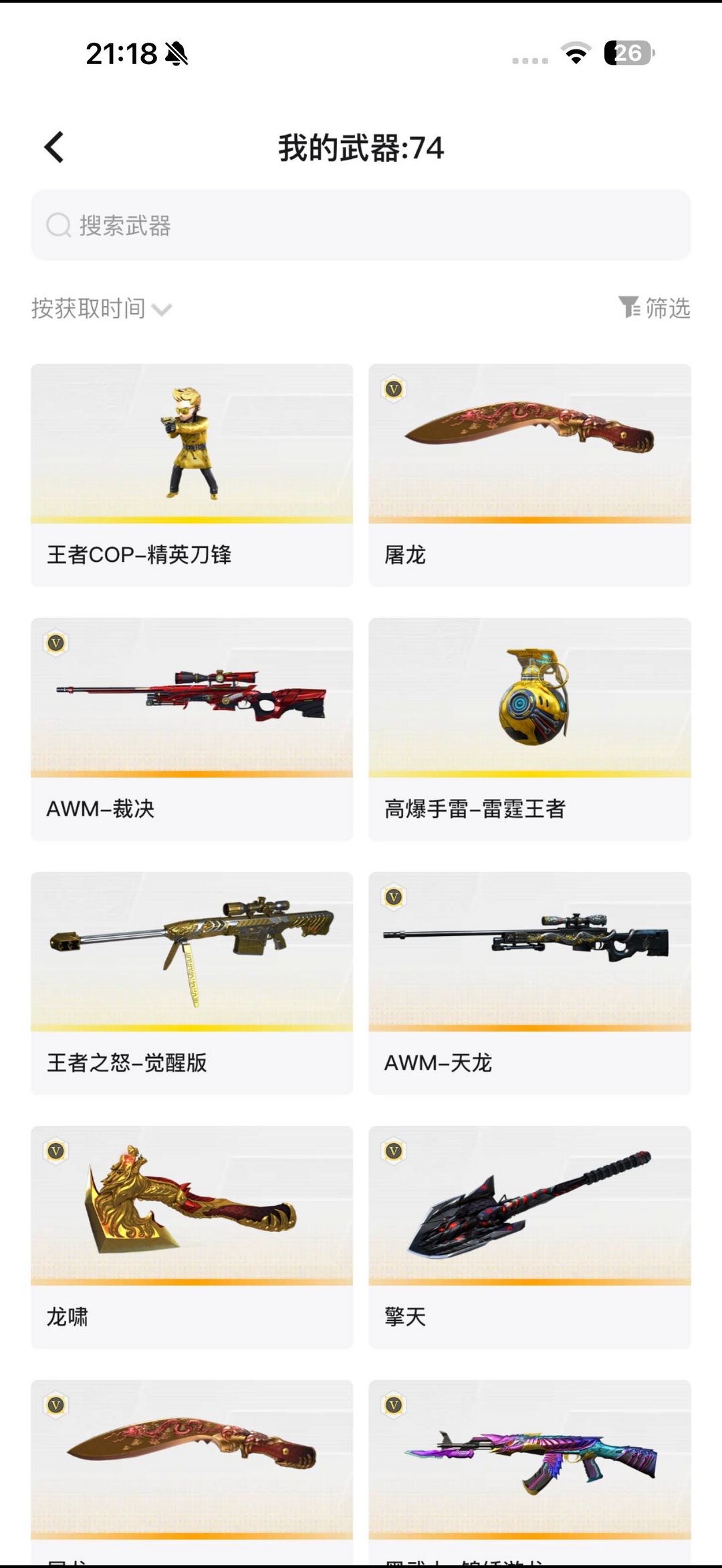Tap the 搜索武器 search box
The height and width of the screenshot is (1568, 722).
(x=361, y=225)
